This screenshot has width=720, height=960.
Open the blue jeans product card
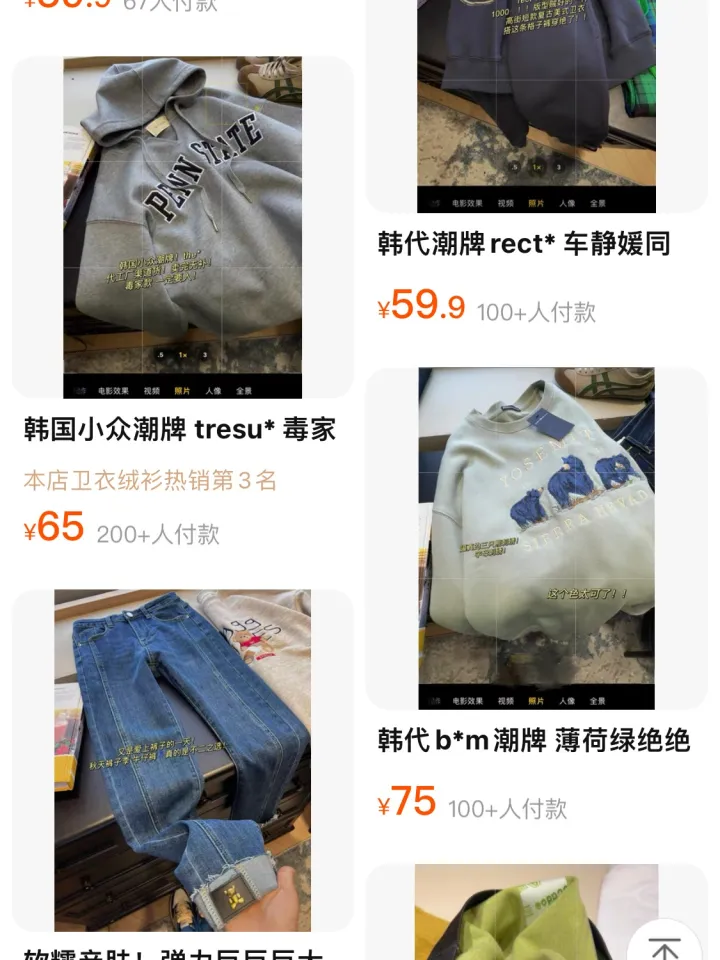click(x=183, y=760)
